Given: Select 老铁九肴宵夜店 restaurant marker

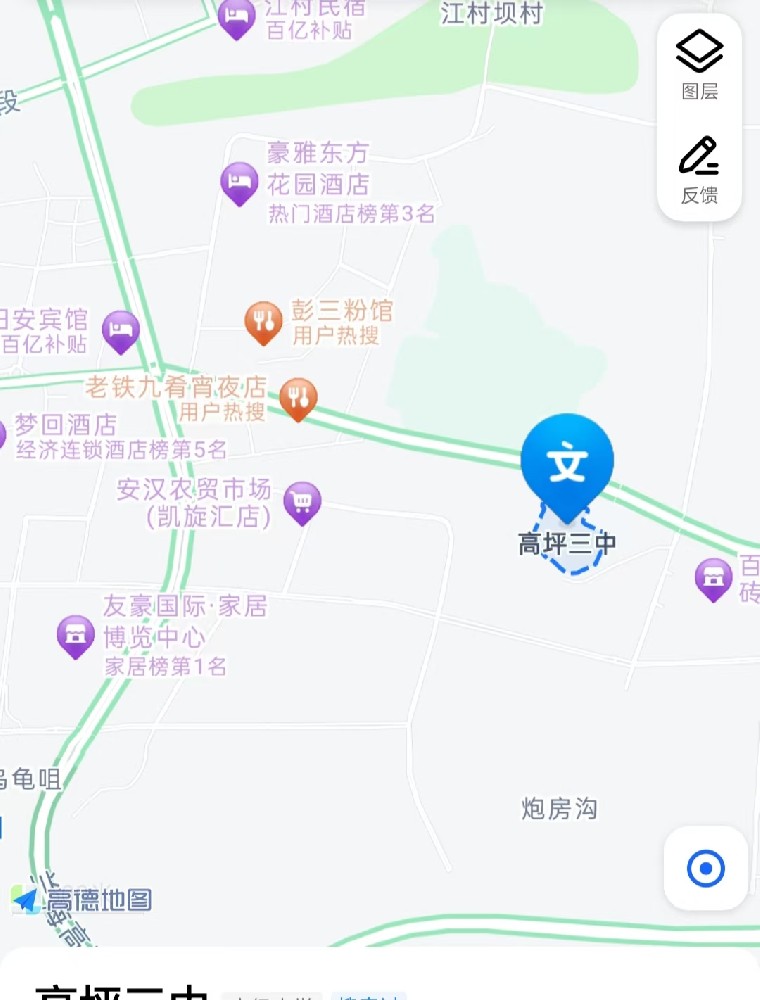Looking at the screenshot, I should click(x=297, y=398).
